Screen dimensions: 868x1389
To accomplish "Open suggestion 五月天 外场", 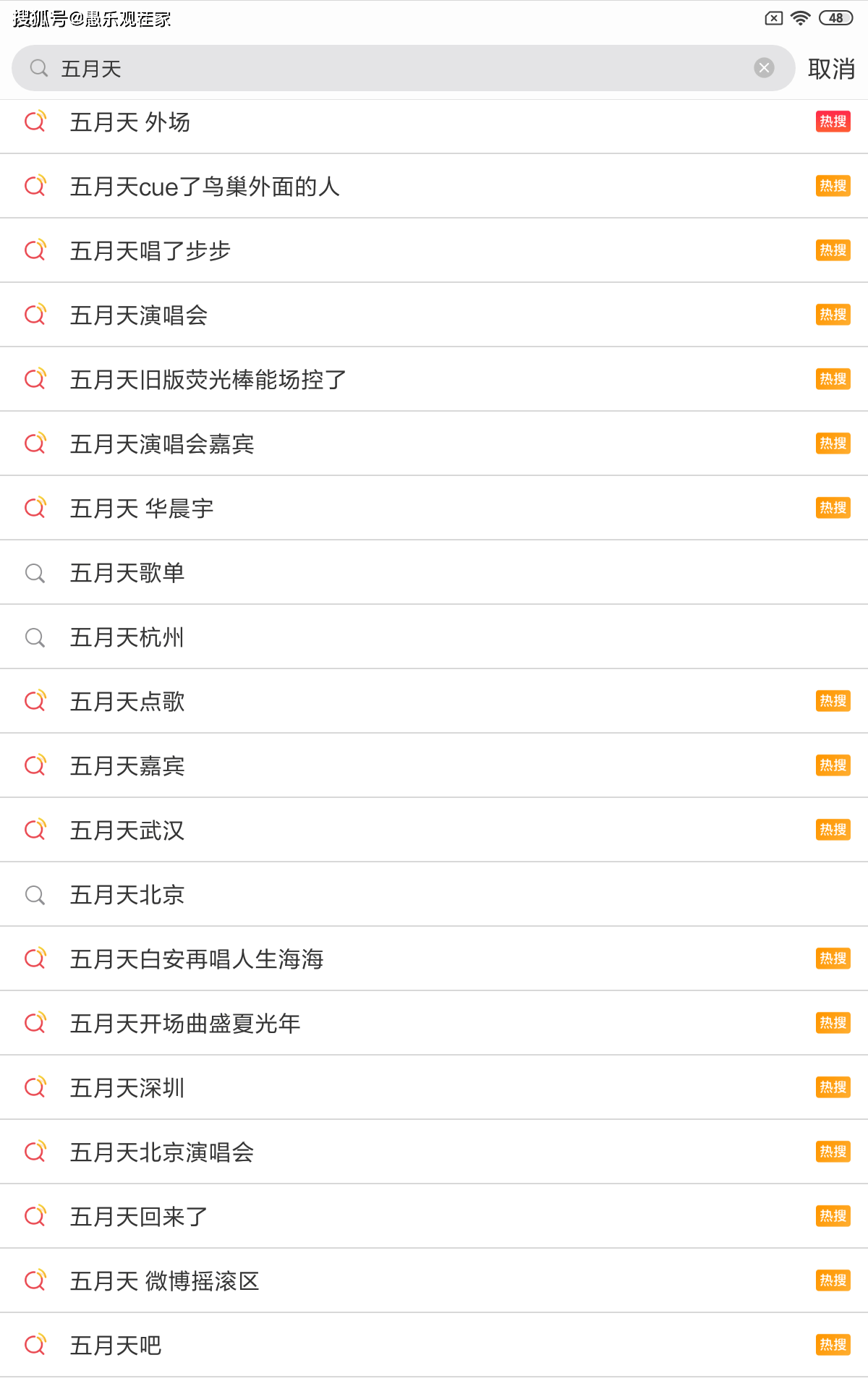I will coord(434,122).
